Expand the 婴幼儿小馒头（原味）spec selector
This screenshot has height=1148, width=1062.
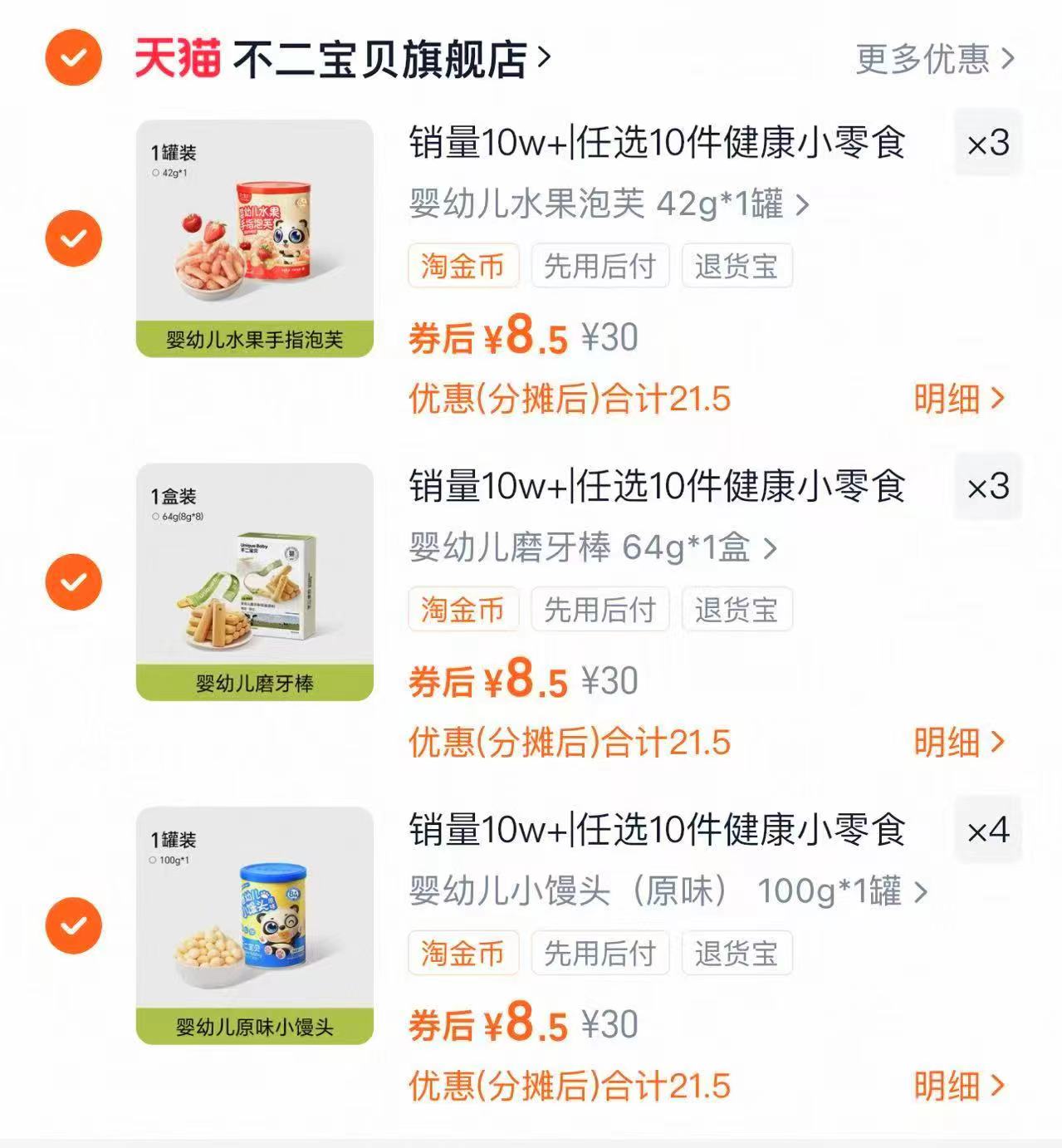[664, 890]
